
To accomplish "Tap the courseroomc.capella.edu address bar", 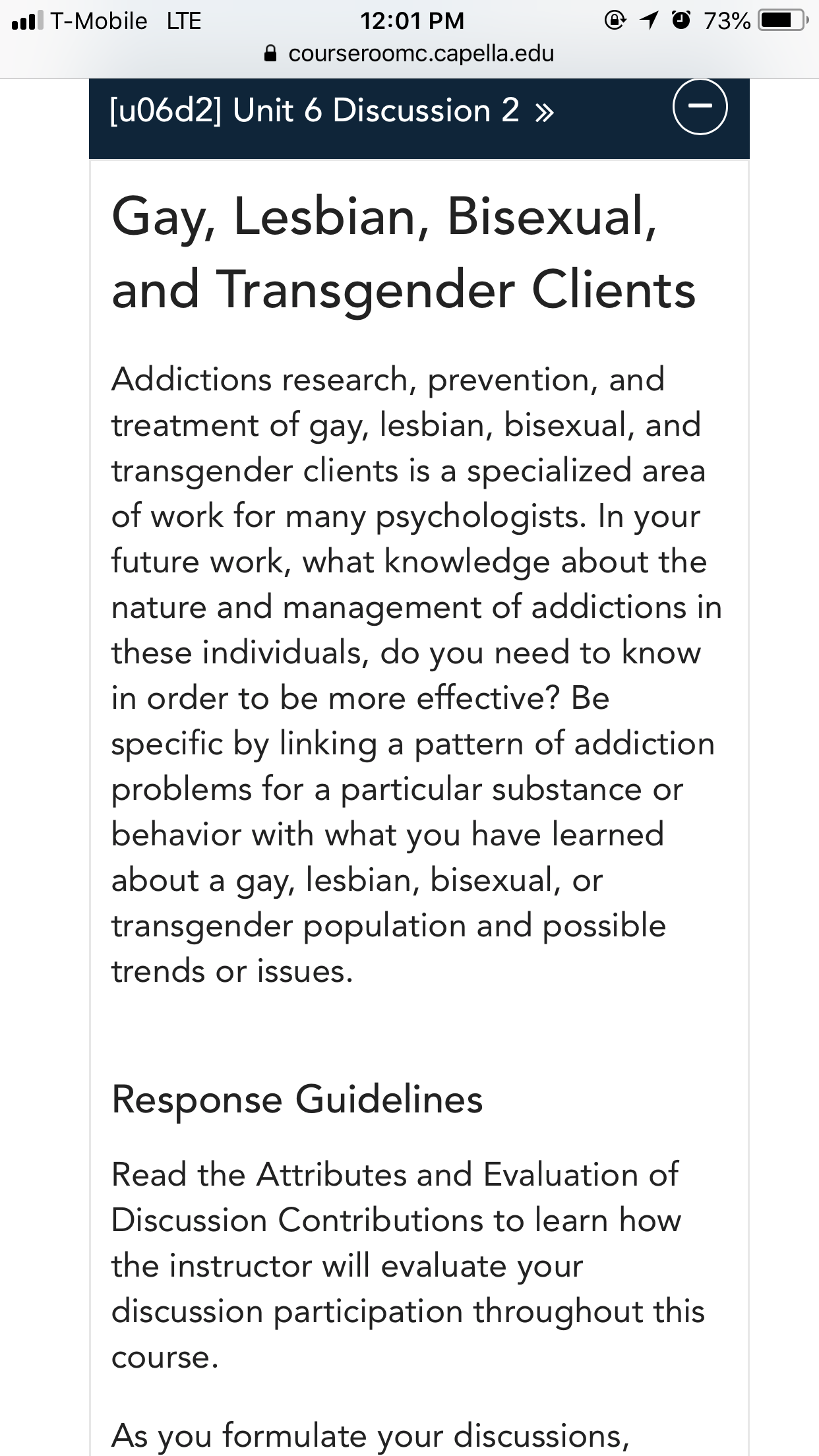I will pos(409,53).
